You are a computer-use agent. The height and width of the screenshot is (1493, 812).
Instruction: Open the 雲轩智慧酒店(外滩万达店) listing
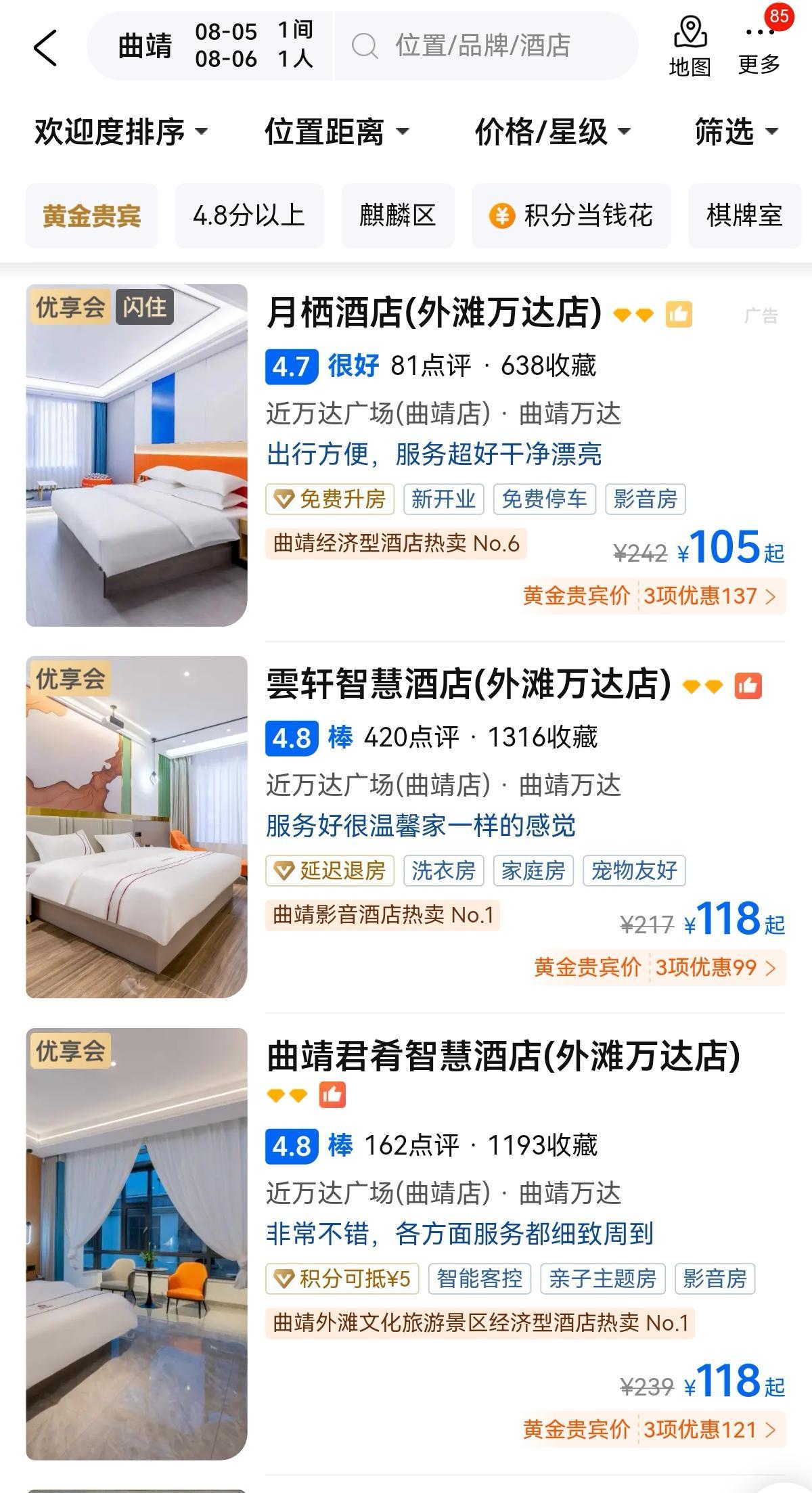pos(468,684)
